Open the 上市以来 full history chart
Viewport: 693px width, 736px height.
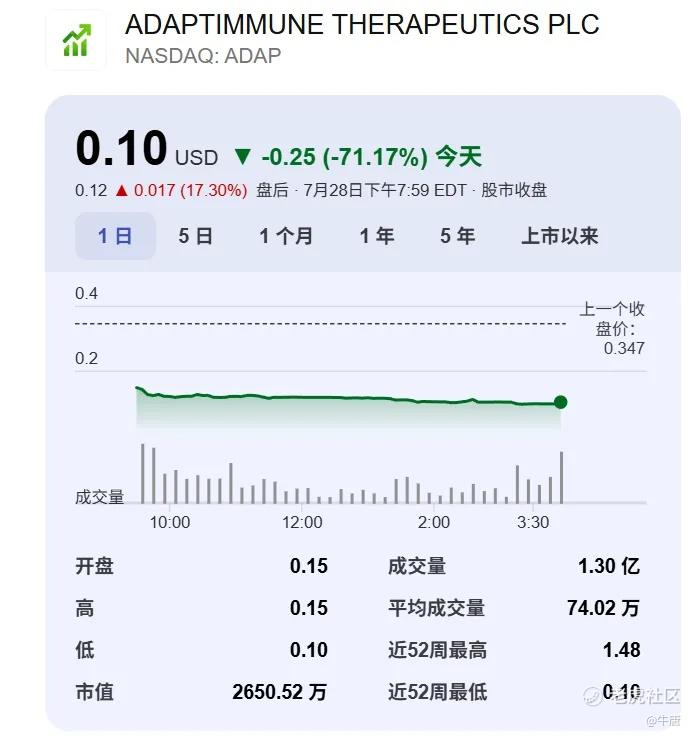coord(559,236)
